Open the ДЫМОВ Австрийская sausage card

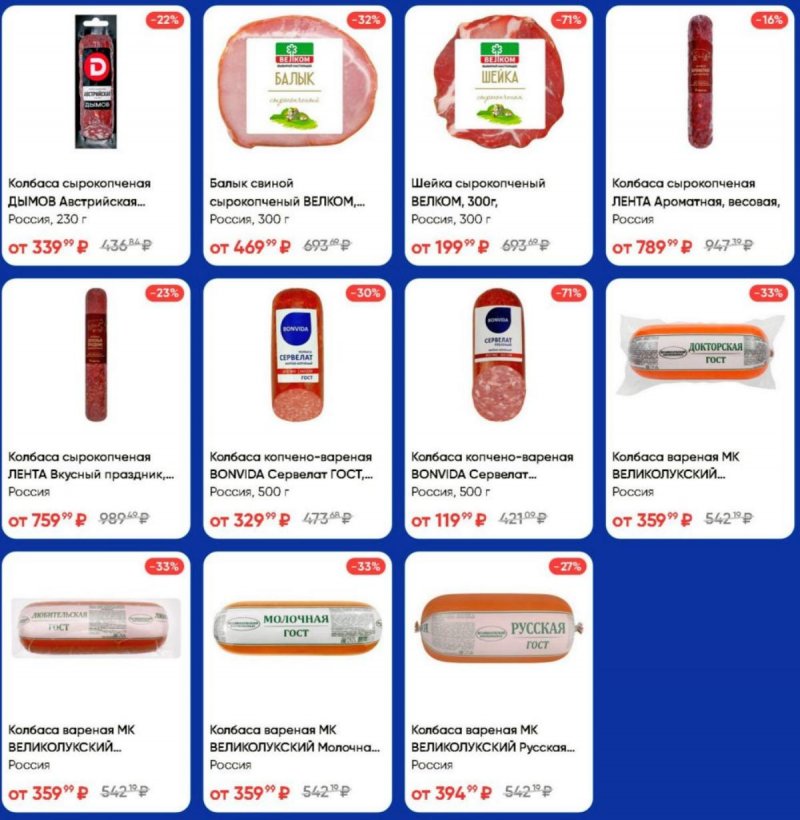95,135
